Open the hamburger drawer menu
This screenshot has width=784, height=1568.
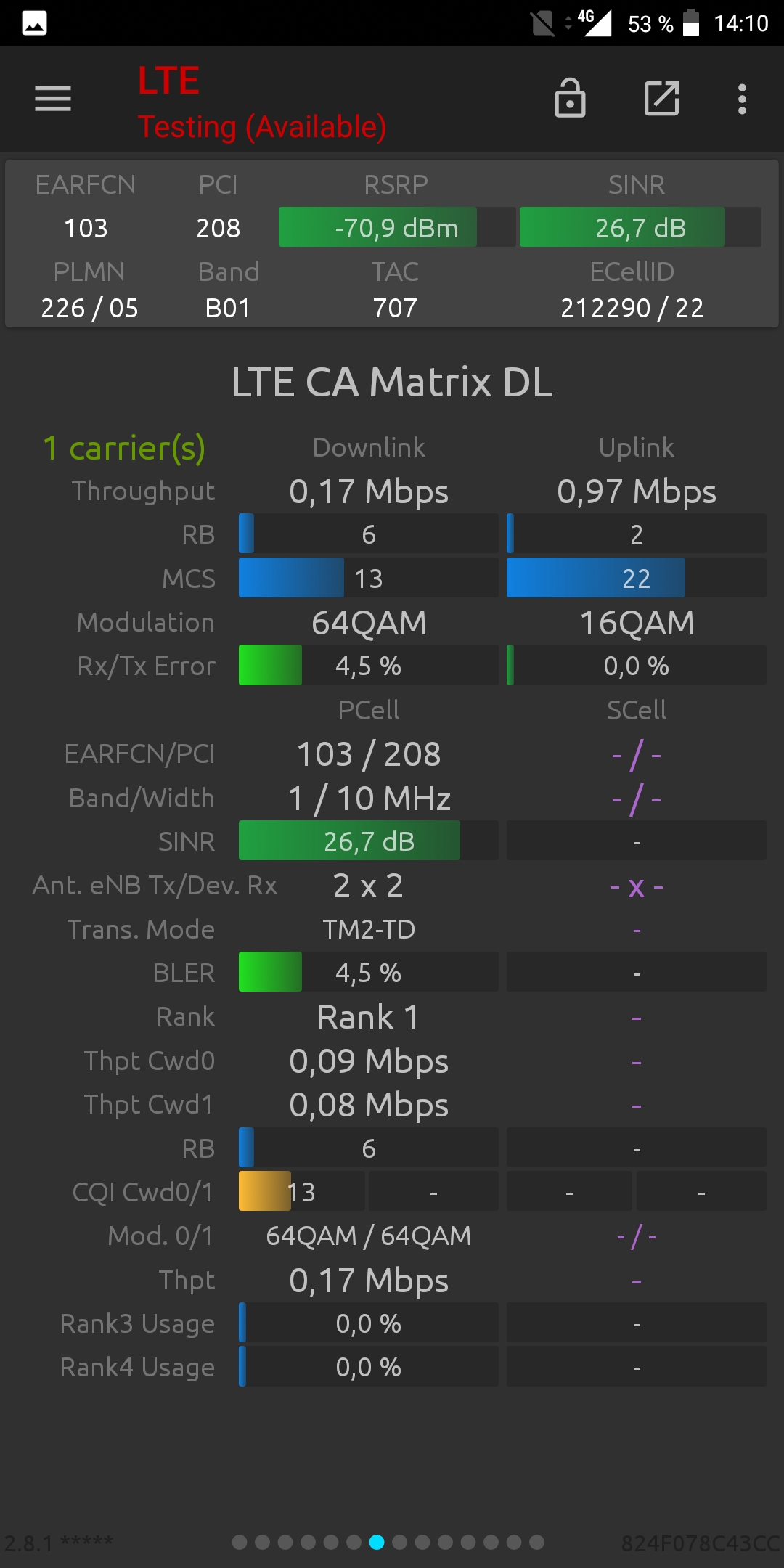[53, 99]
